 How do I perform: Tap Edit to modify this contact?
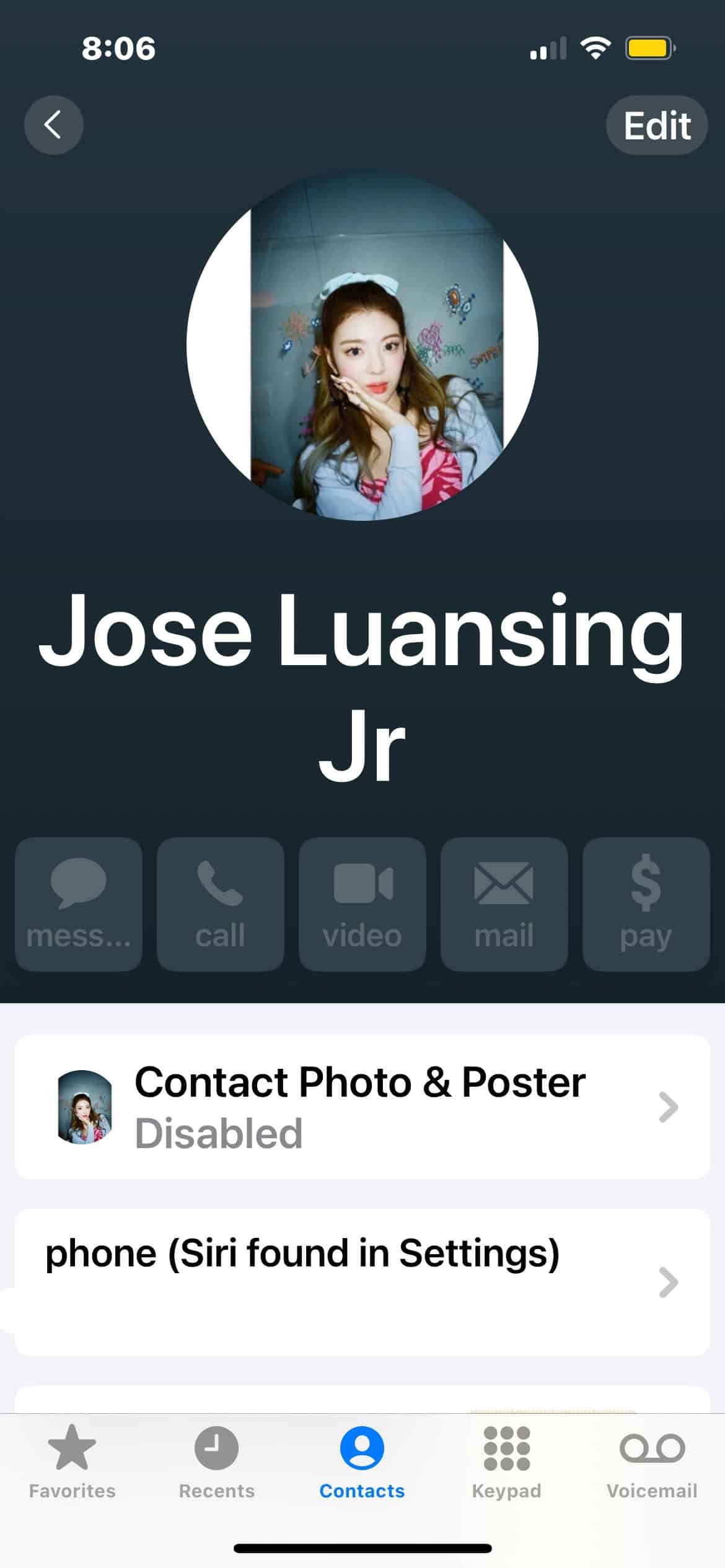coord(656,126)
